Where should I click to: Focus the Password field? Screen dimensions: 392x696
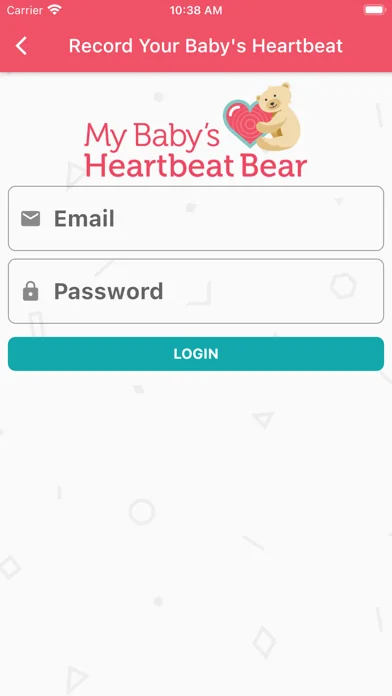coord(196,291)
